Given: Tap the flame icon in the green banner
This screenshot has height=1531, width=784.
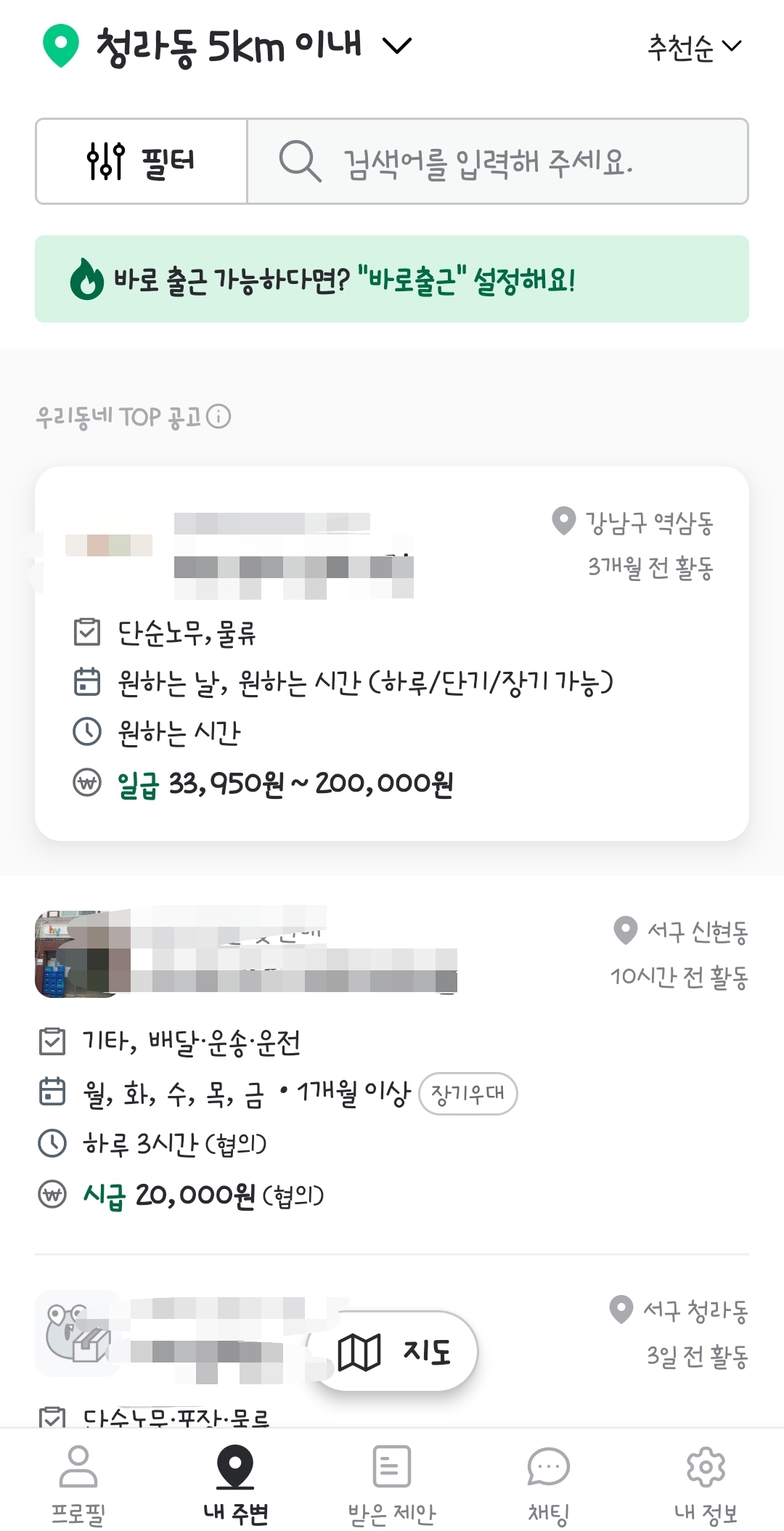Looking at the screenshot, I should point(87,280).
